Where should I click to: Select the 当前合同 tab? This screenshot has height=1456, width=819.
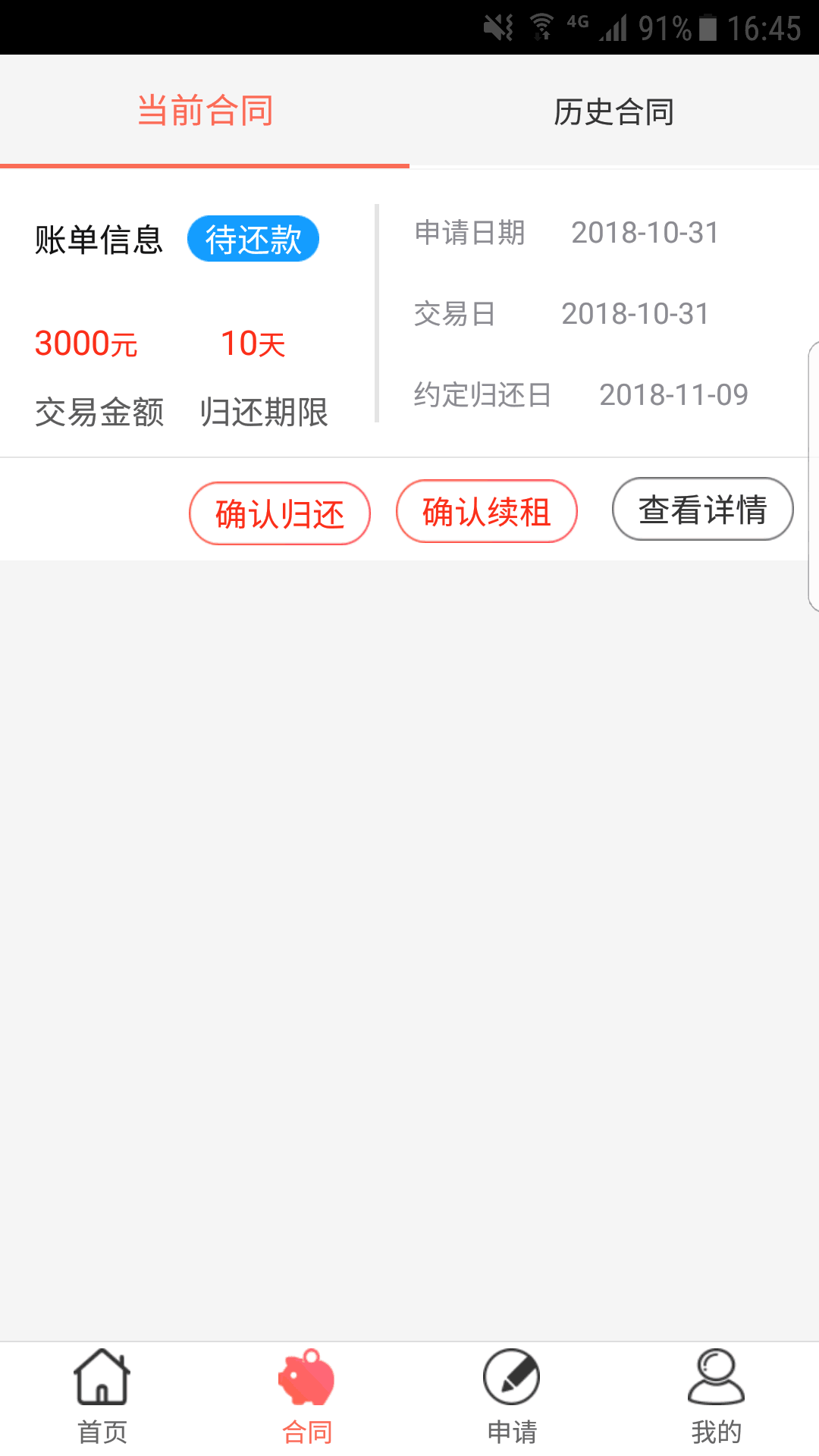click(x=205, y=111)
